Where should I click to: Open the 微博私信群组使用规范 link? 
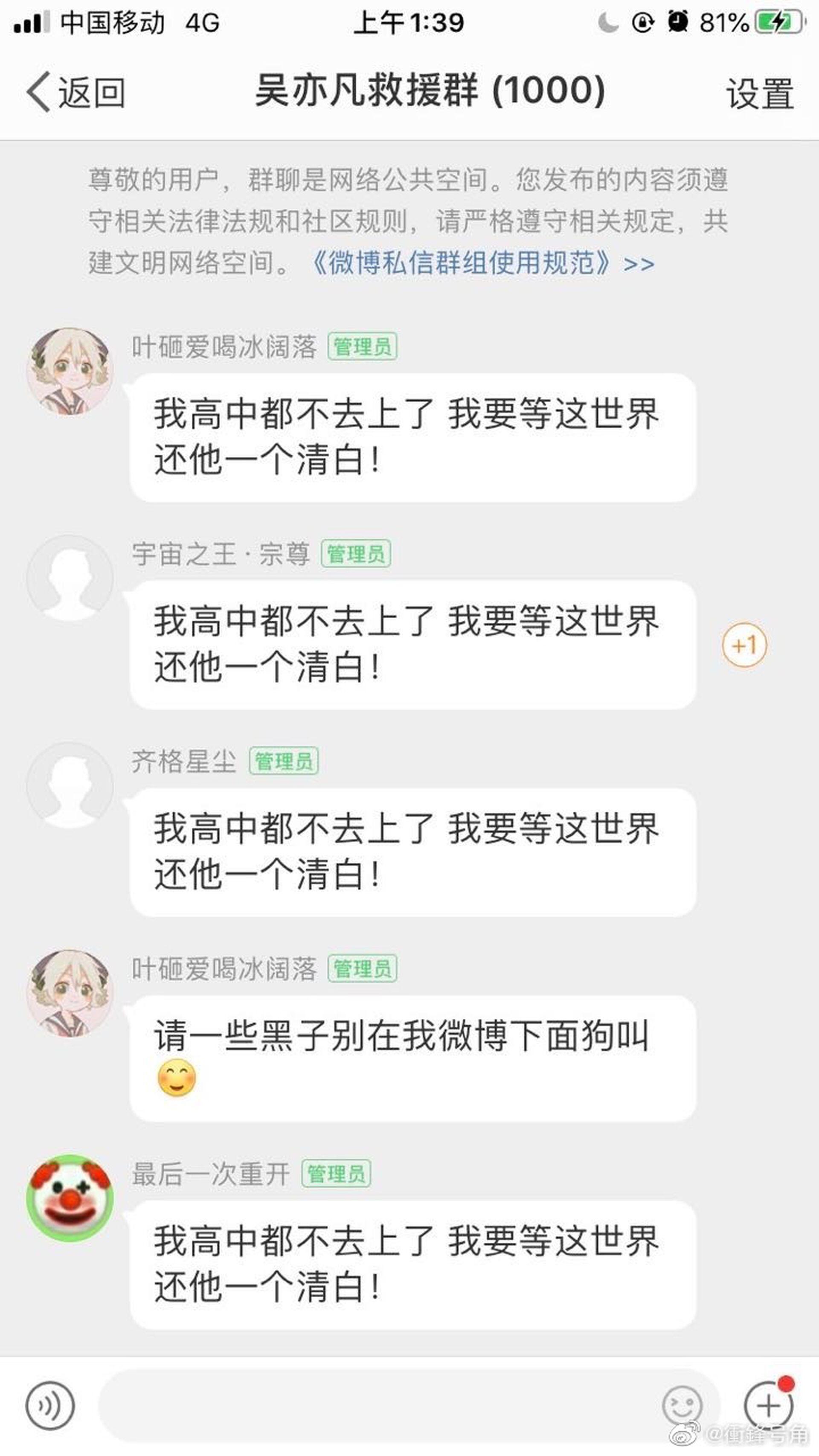(x=483, y=263)
